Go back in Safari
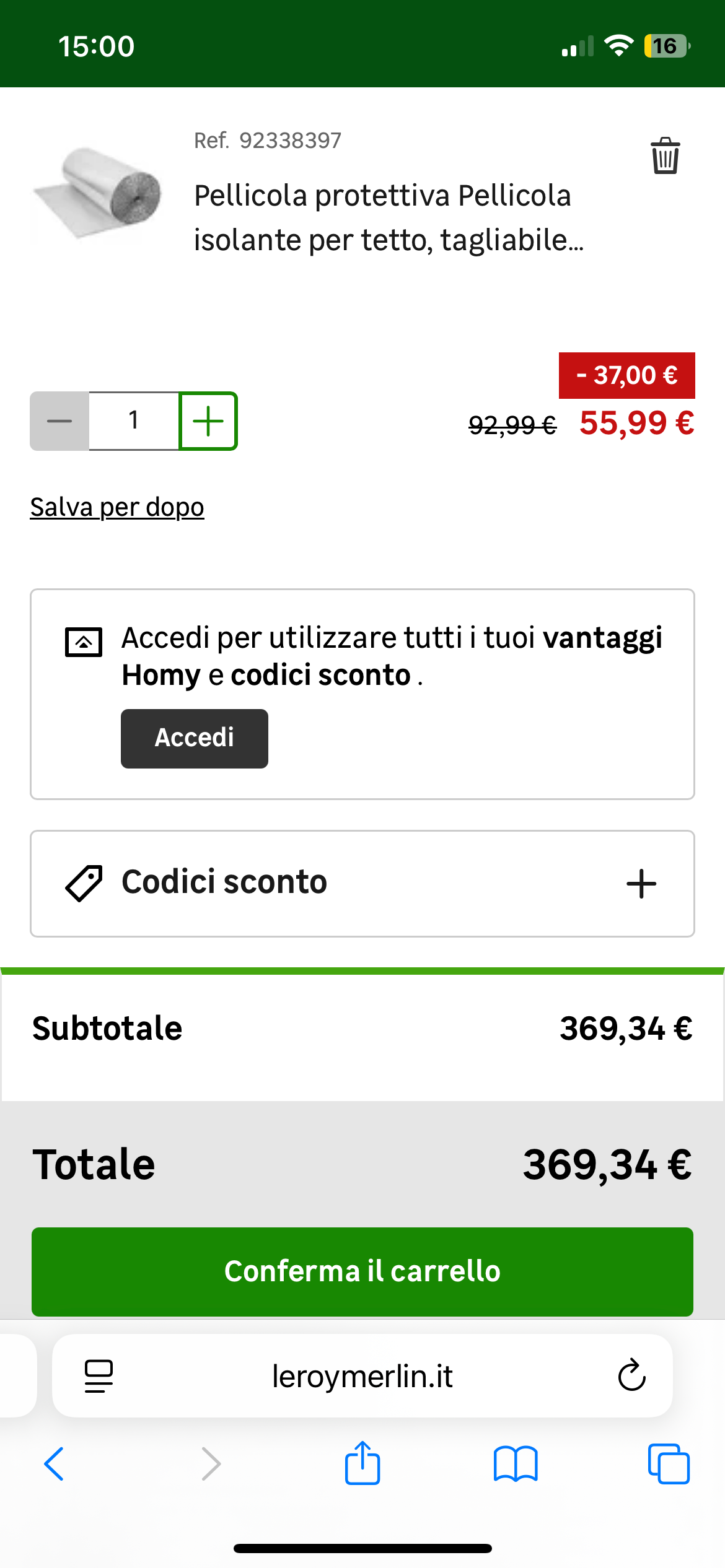This screenshot has width=725, height=1568. click(x=54, y=1464)
